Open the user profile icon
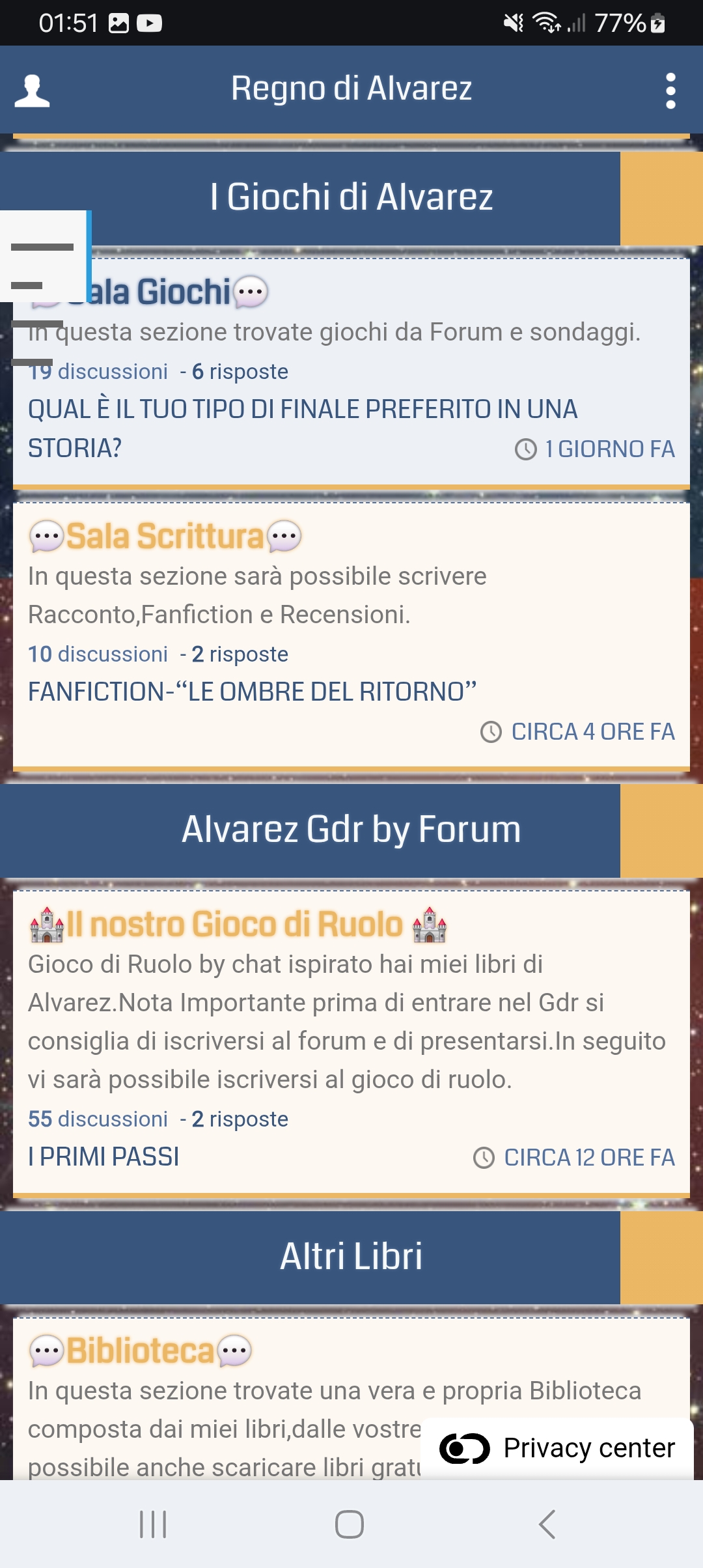This screenshot has height=1568, width=703. pyautogui.click(x=32, y=91)
